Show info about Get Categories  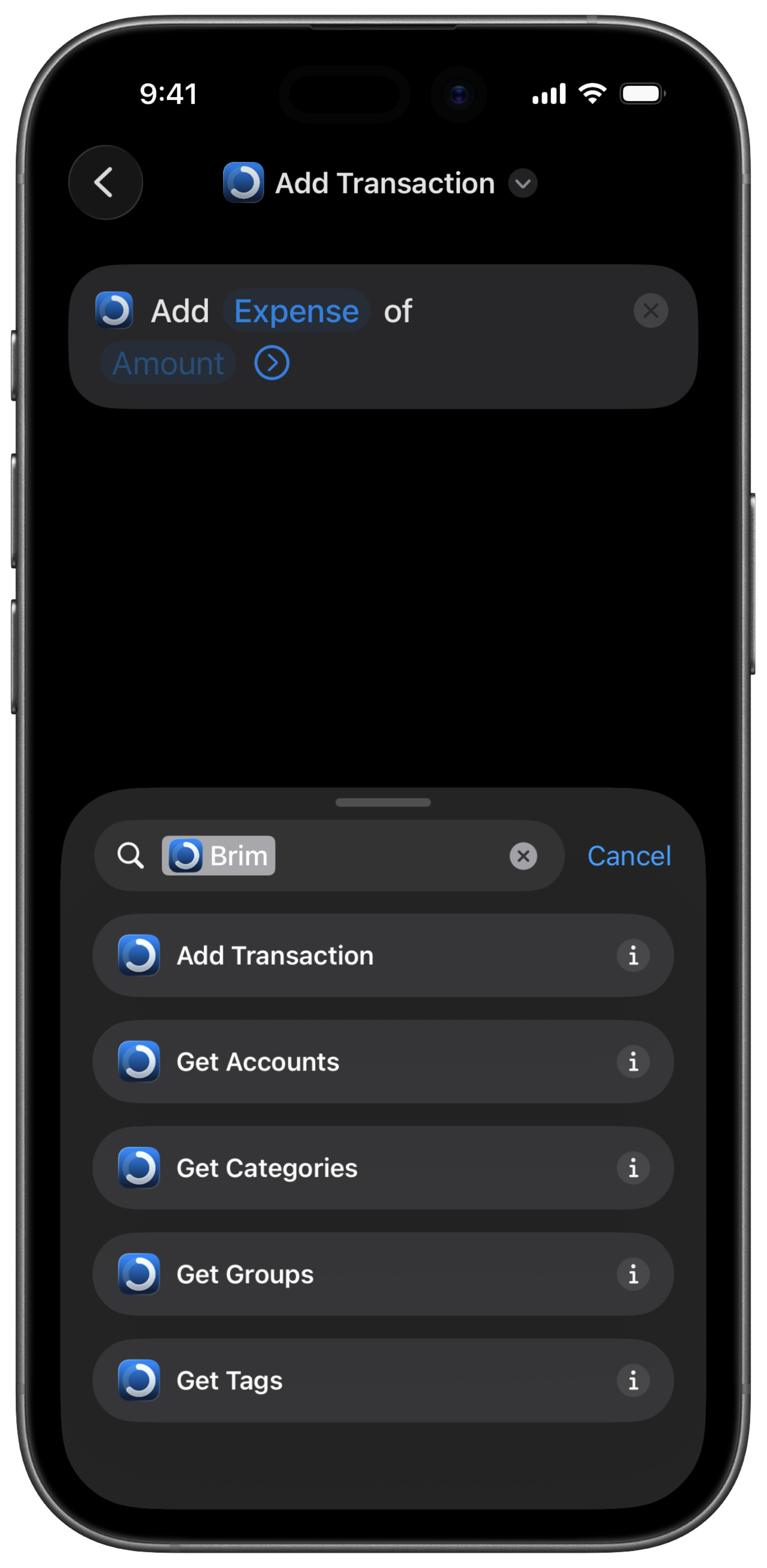pyautogui.click(x=633, y=1168)
